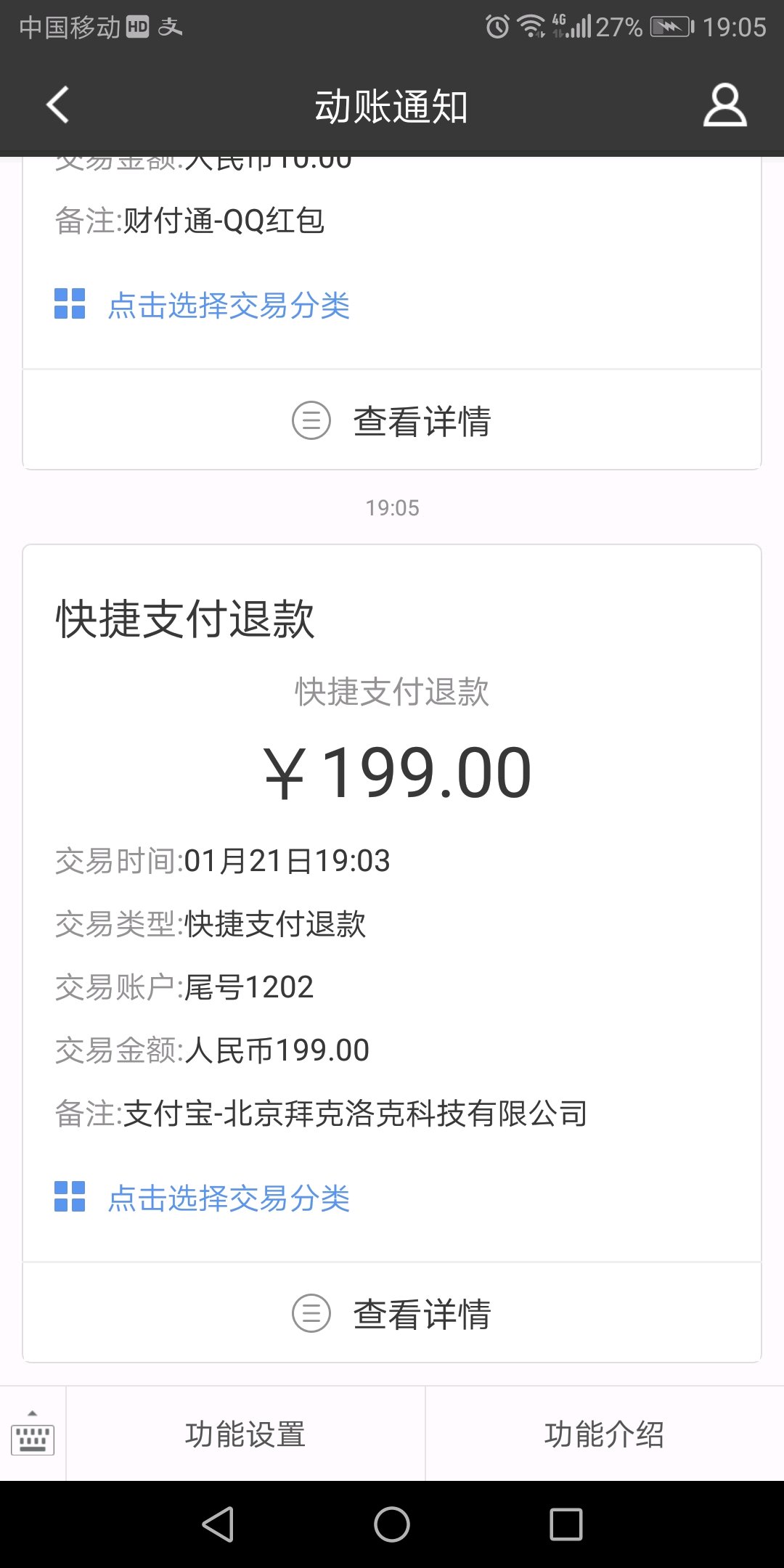The height and width of the screenshot is (1568, 784).
Task: Open the system recent apps view
Action: point(566,1524)
